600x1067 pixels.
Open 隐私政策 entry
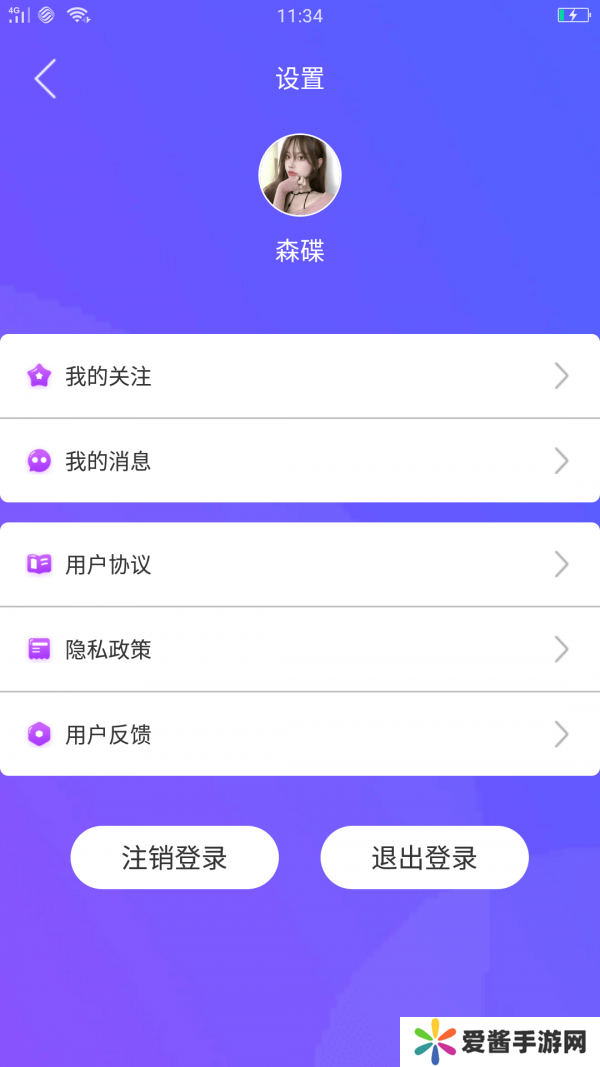(x=300, y=649)
